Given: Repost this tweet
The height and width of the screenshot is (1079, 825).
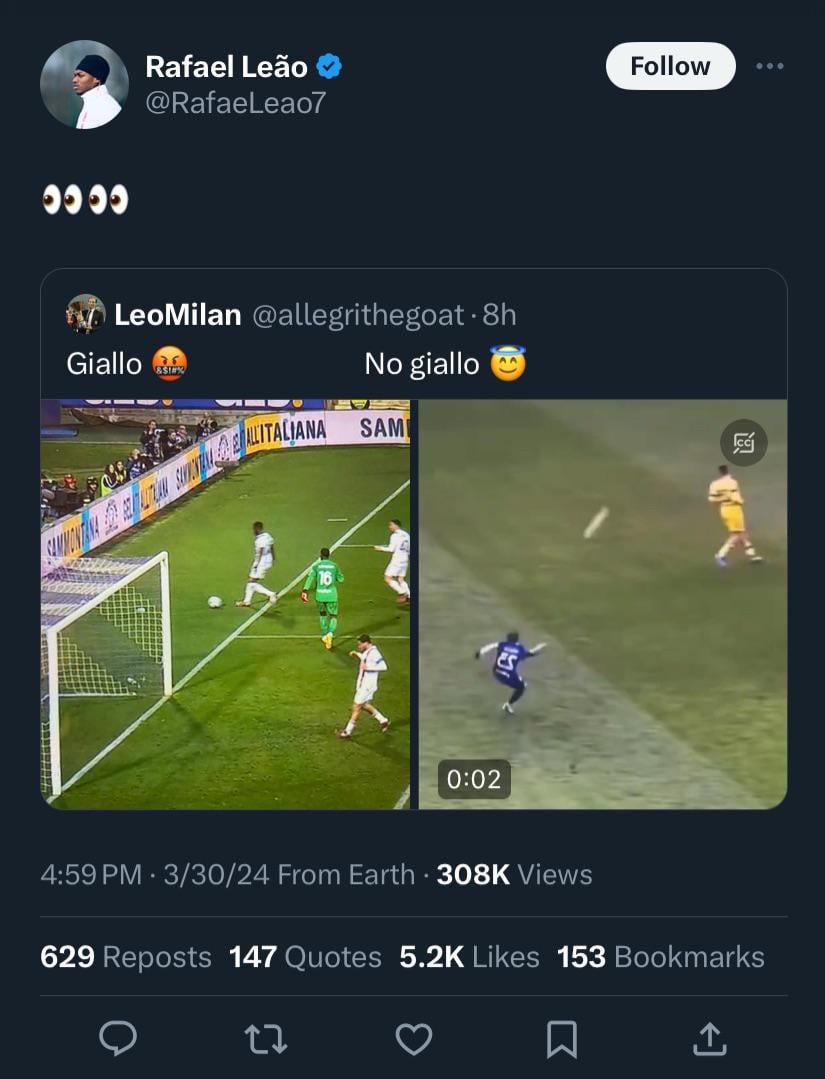Looking at the screenshot, I should click(266, 1039).
